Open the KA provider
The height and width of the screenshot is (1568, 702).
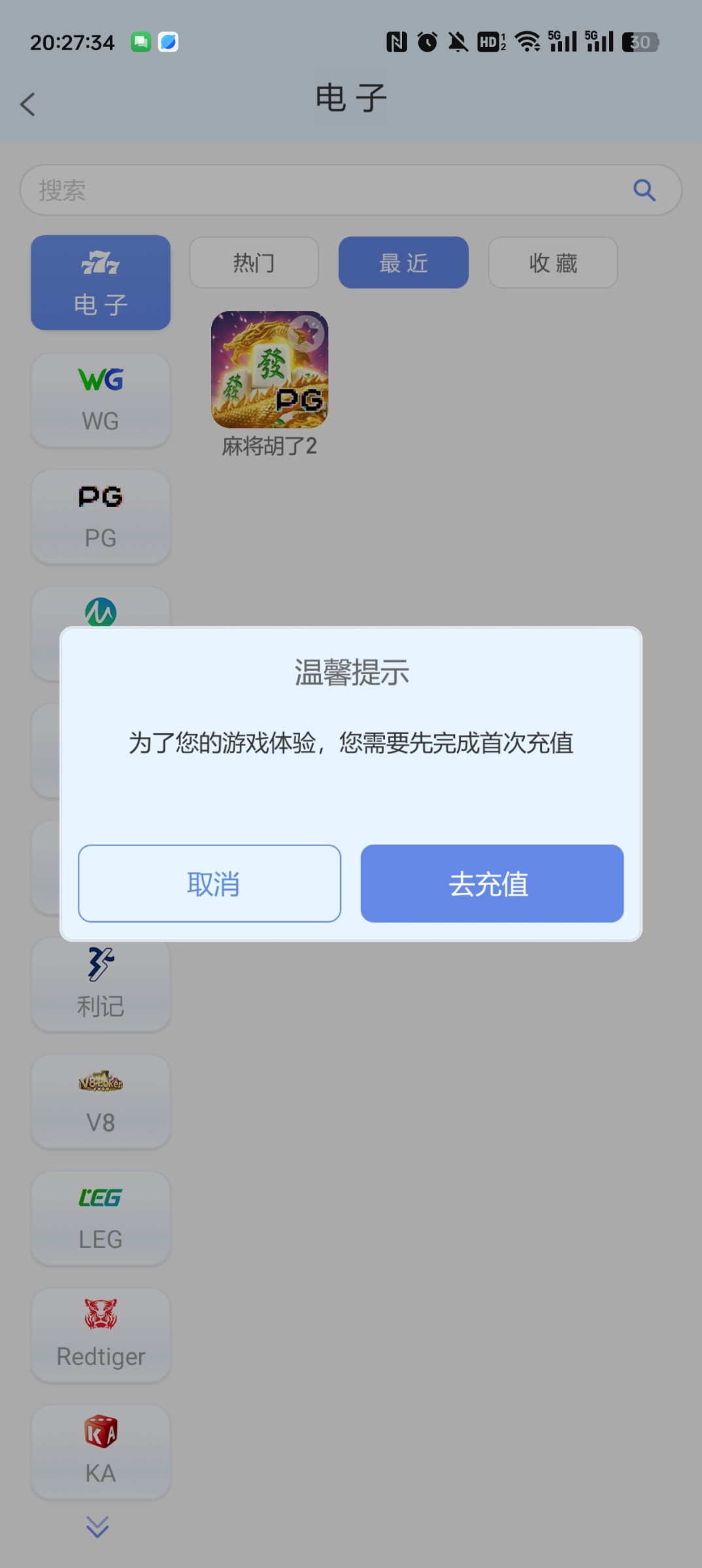click(x=101, y=1452)
